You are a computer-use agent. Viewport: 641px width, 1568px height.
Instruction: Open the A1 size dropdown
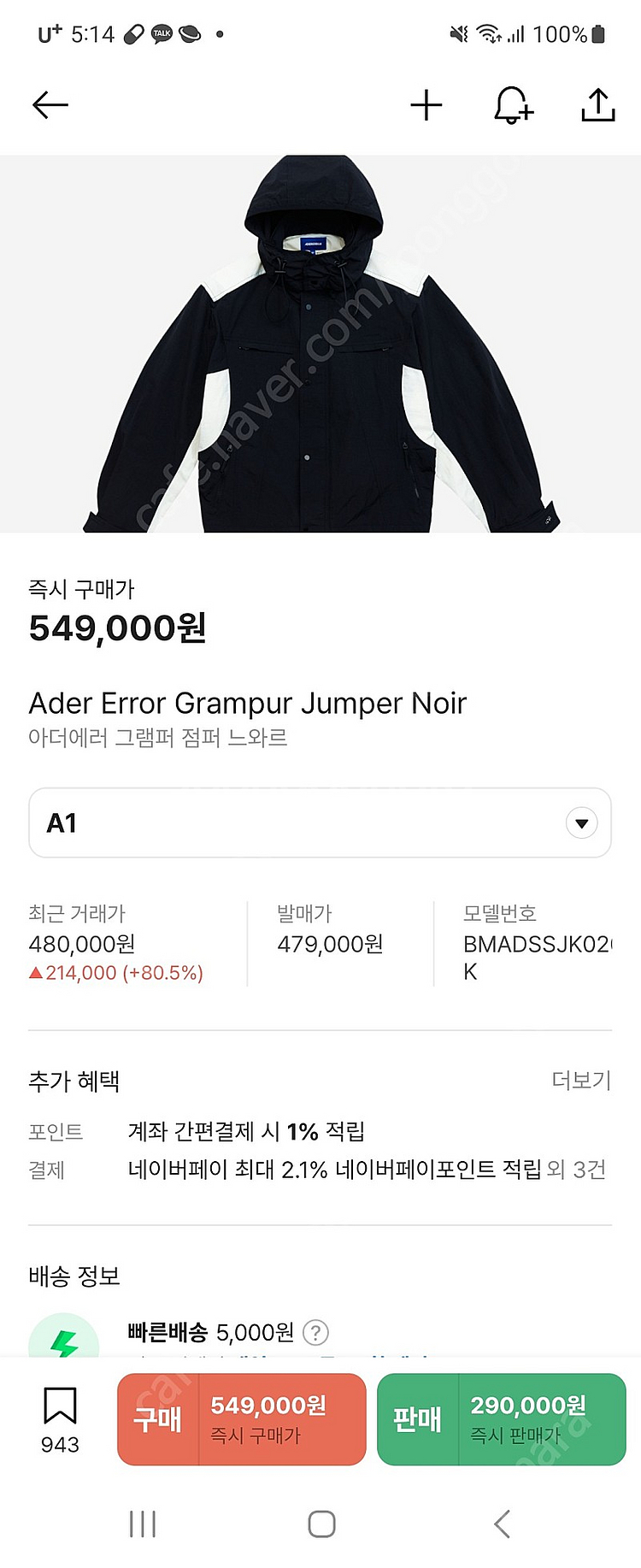point(320,822)
